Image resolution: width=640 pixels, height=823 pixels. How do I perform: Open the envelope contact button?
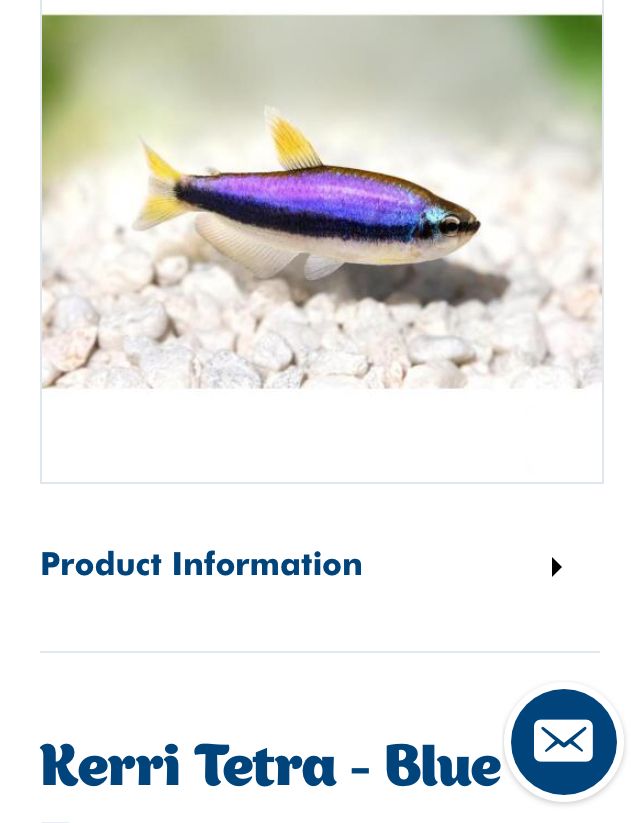pyautogui.click(x=563, y=742)
